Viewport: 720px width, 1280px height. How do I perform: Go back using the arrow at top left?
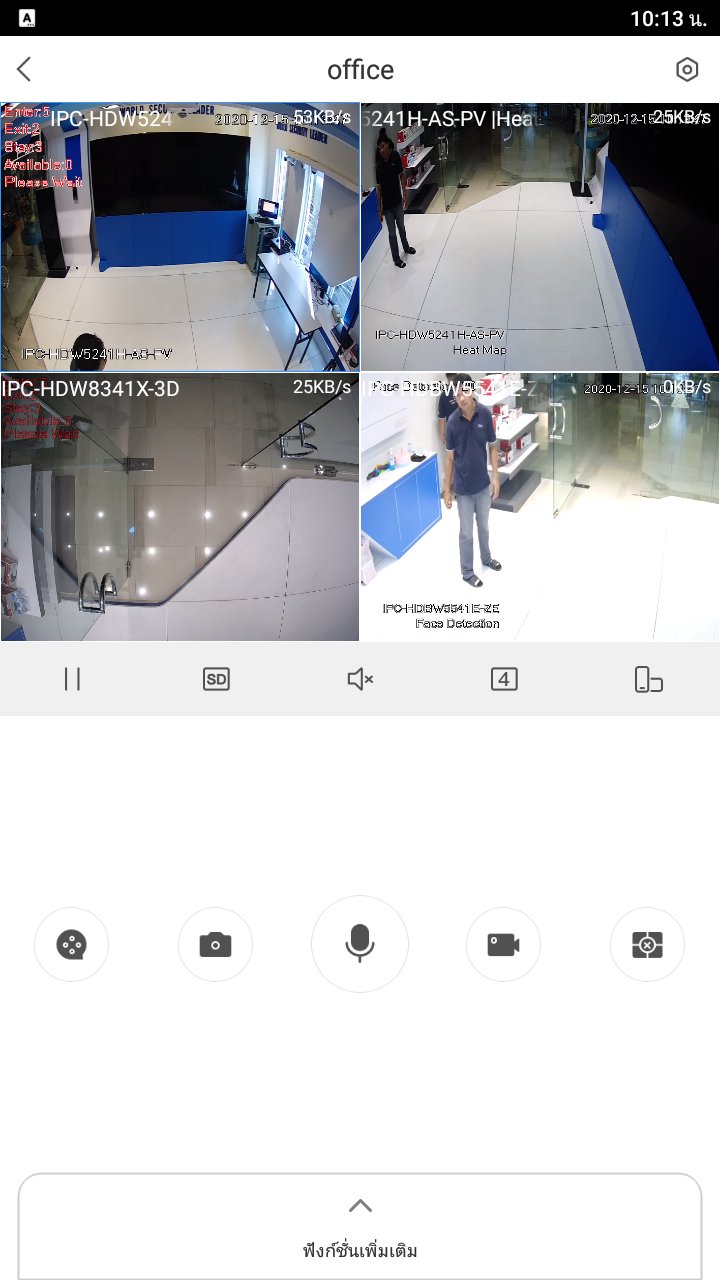point(22,69)
